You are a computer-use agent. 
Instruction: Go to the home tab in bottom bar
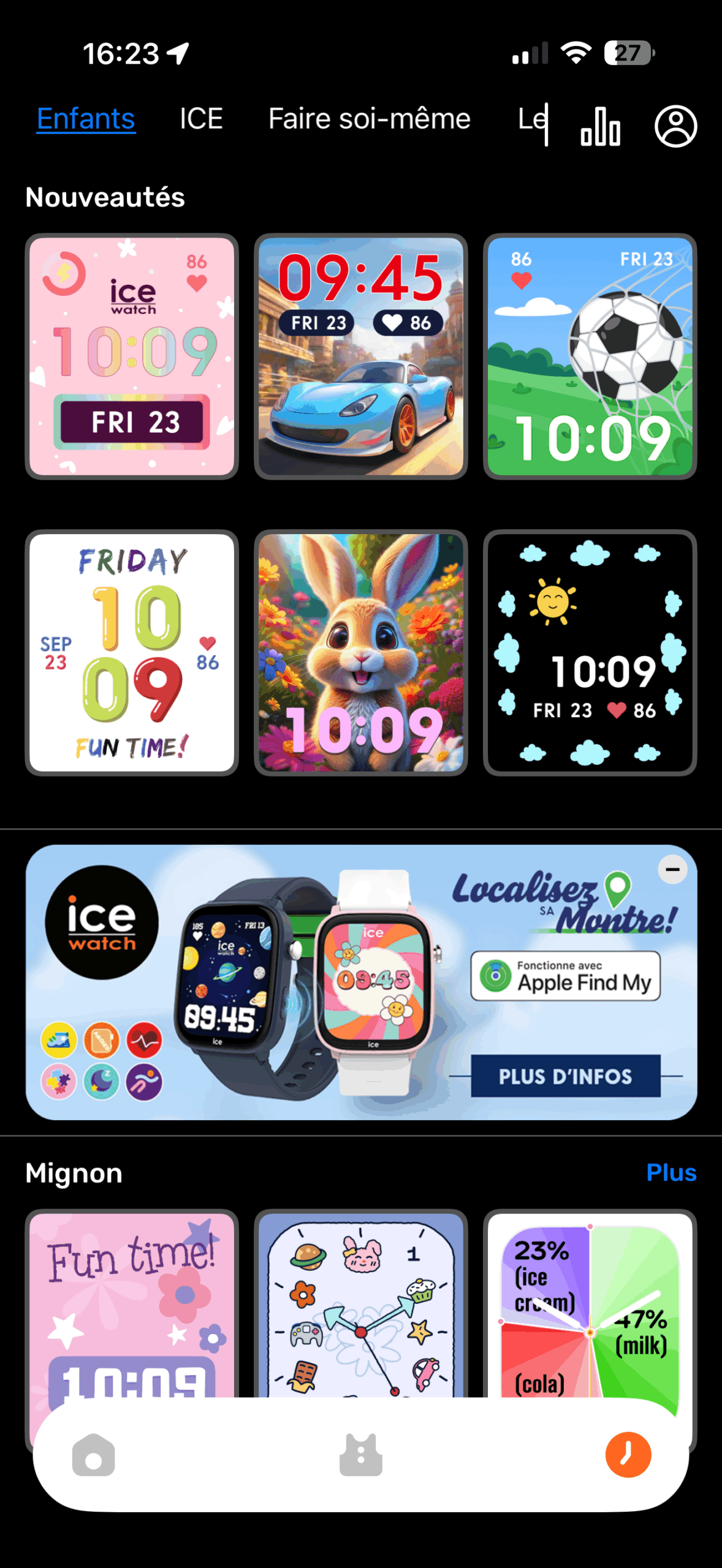(93, 1455)
